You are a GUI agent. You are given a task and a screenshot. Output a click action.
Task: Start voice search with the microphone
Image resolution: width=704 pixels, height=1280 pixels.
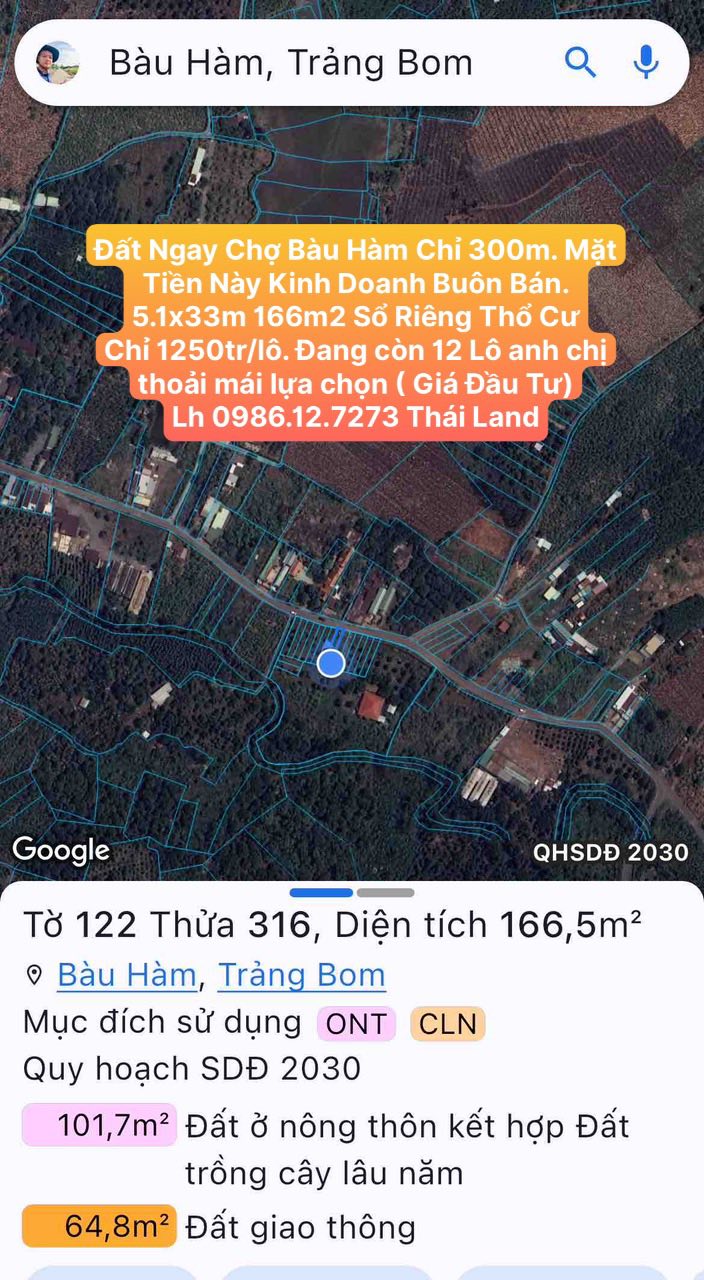coord(647,62)
